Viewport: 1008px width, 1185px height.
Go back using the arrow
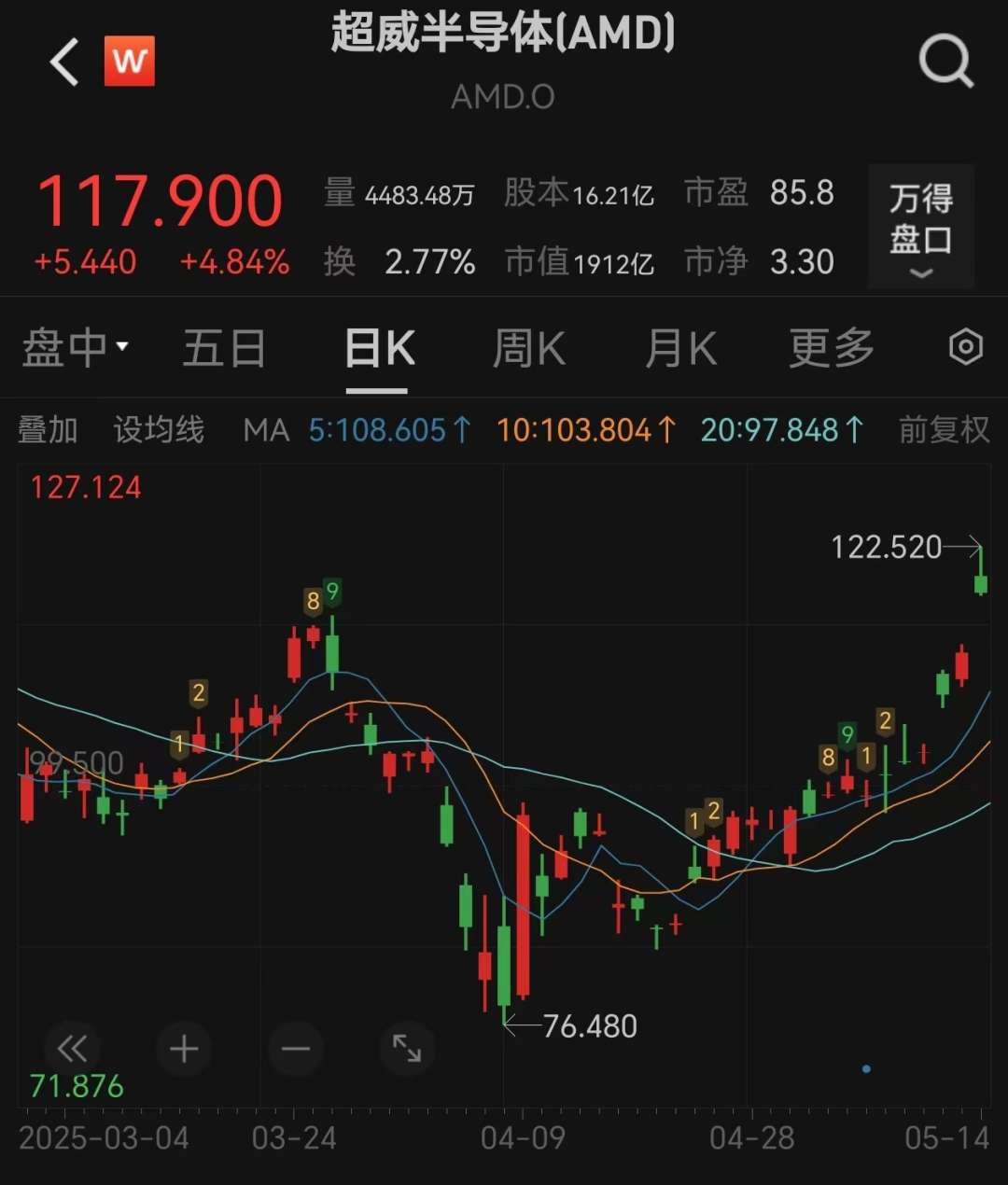(64, 63)
